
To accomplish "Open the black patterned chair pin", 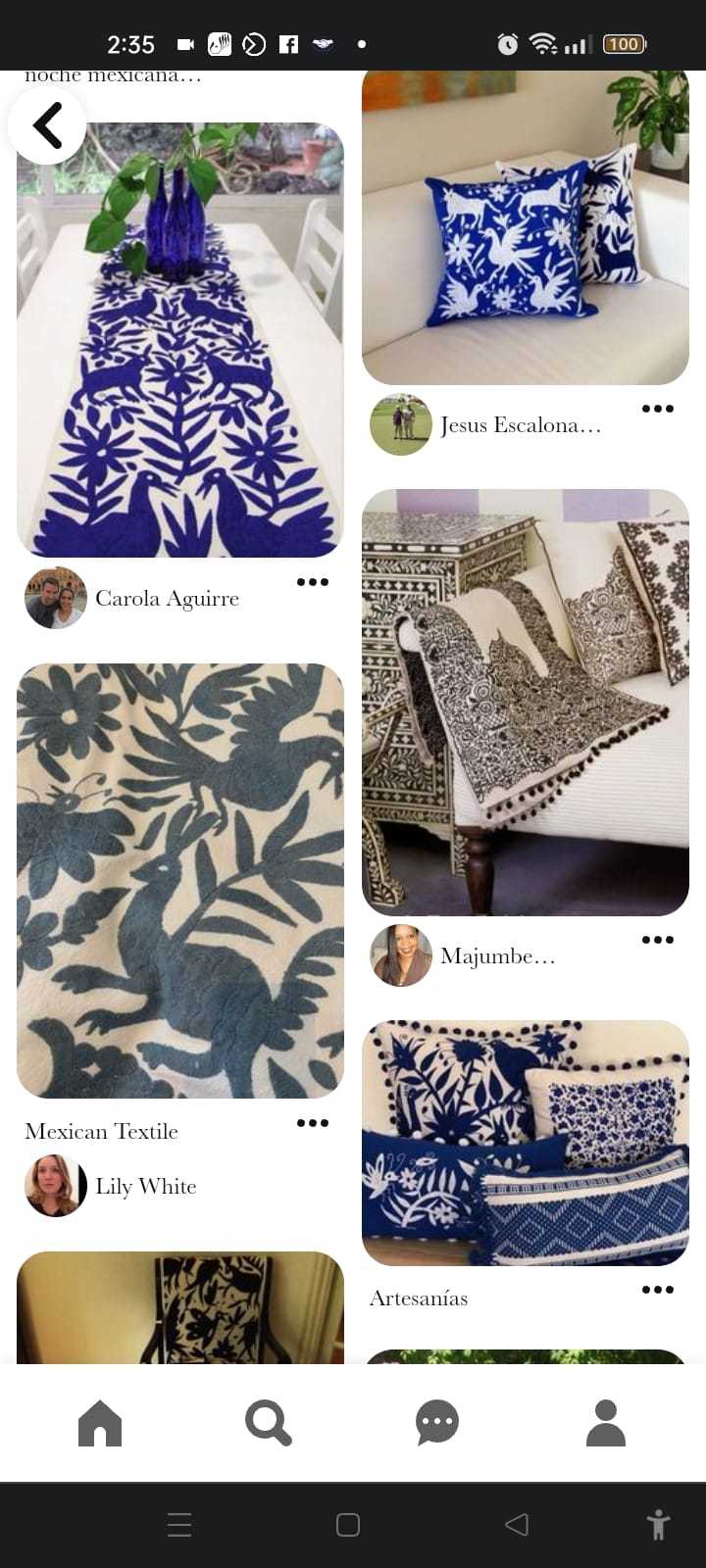I will 180,1307.
